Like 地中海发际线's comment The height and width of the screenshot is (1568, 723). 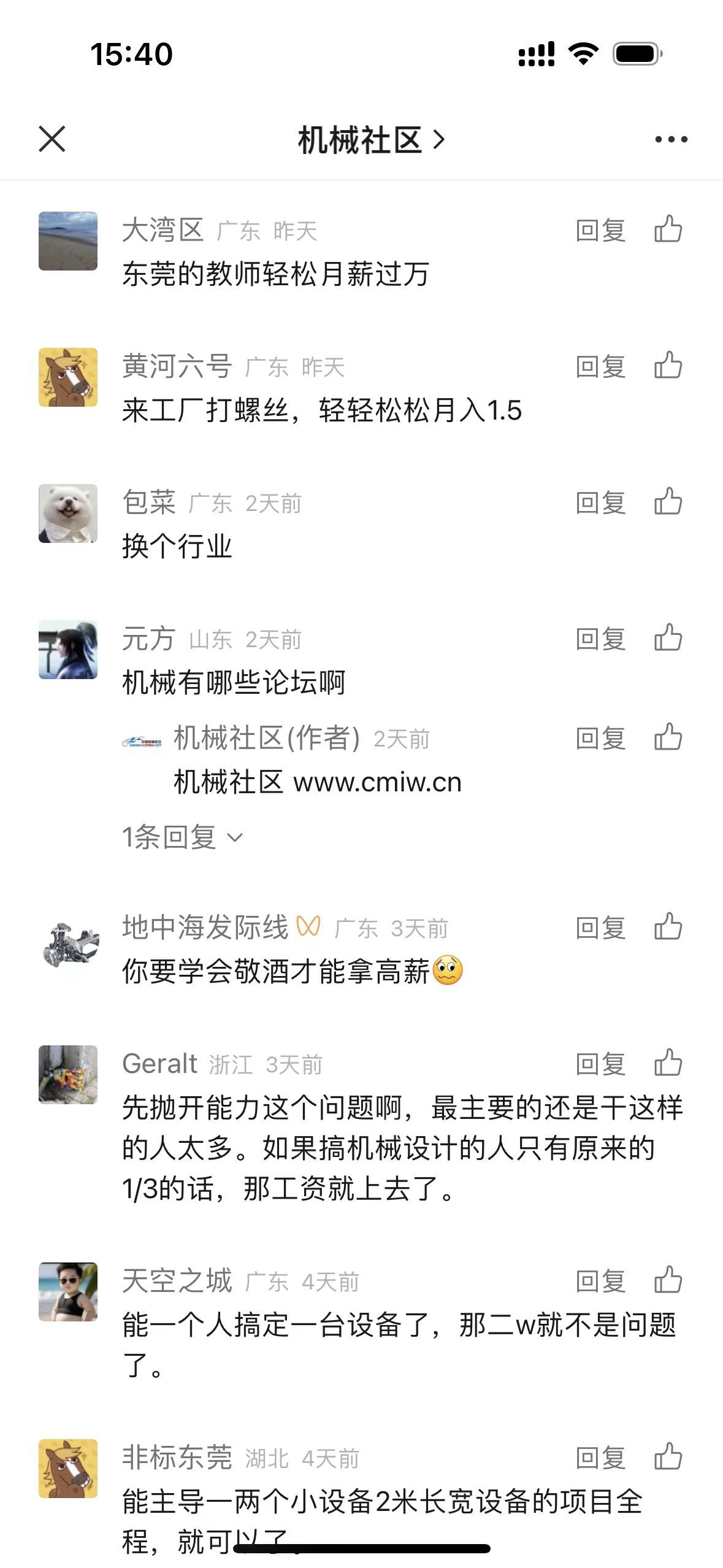[x=668, y=927]
